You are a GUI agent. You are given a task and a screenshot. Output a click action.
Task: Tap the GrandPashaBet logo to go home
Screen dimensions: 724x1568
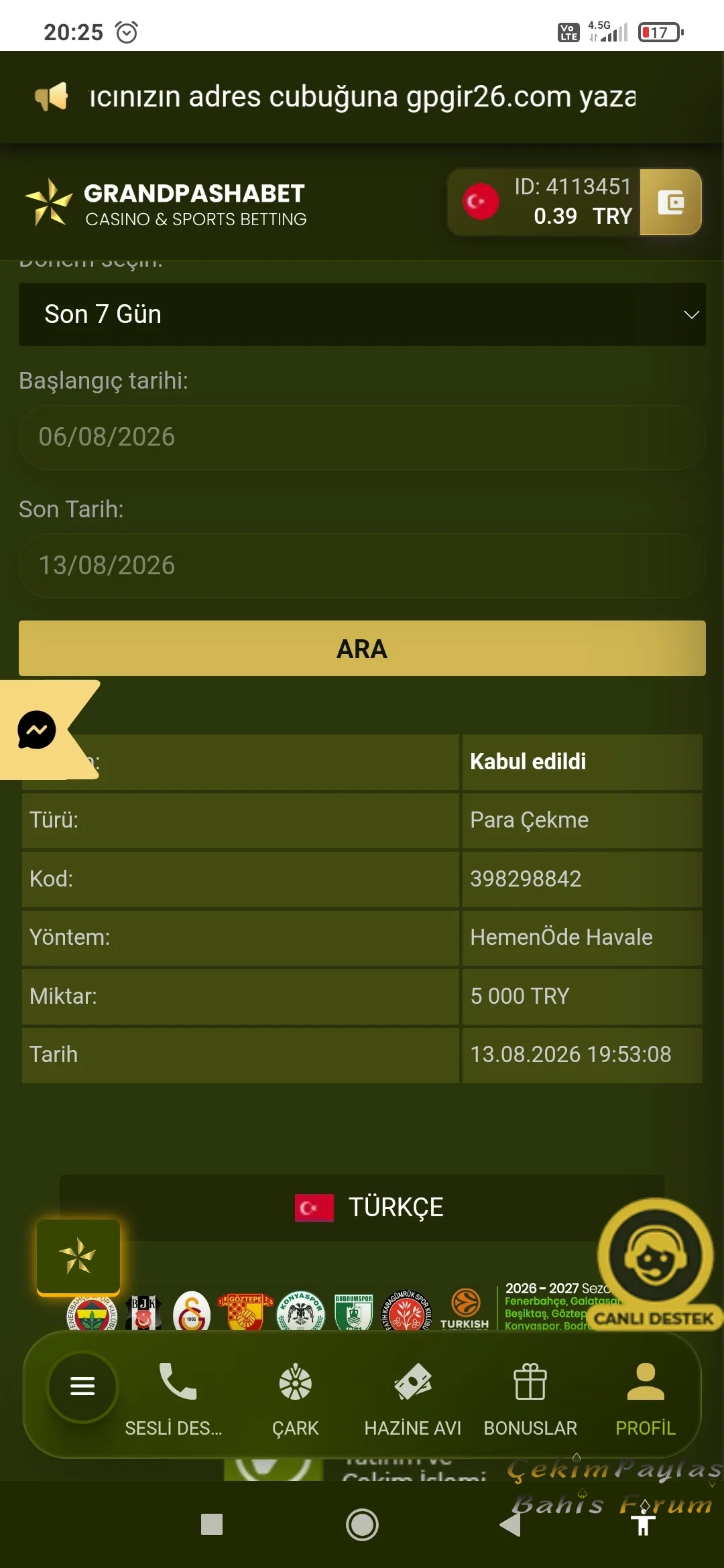(166, 203)
